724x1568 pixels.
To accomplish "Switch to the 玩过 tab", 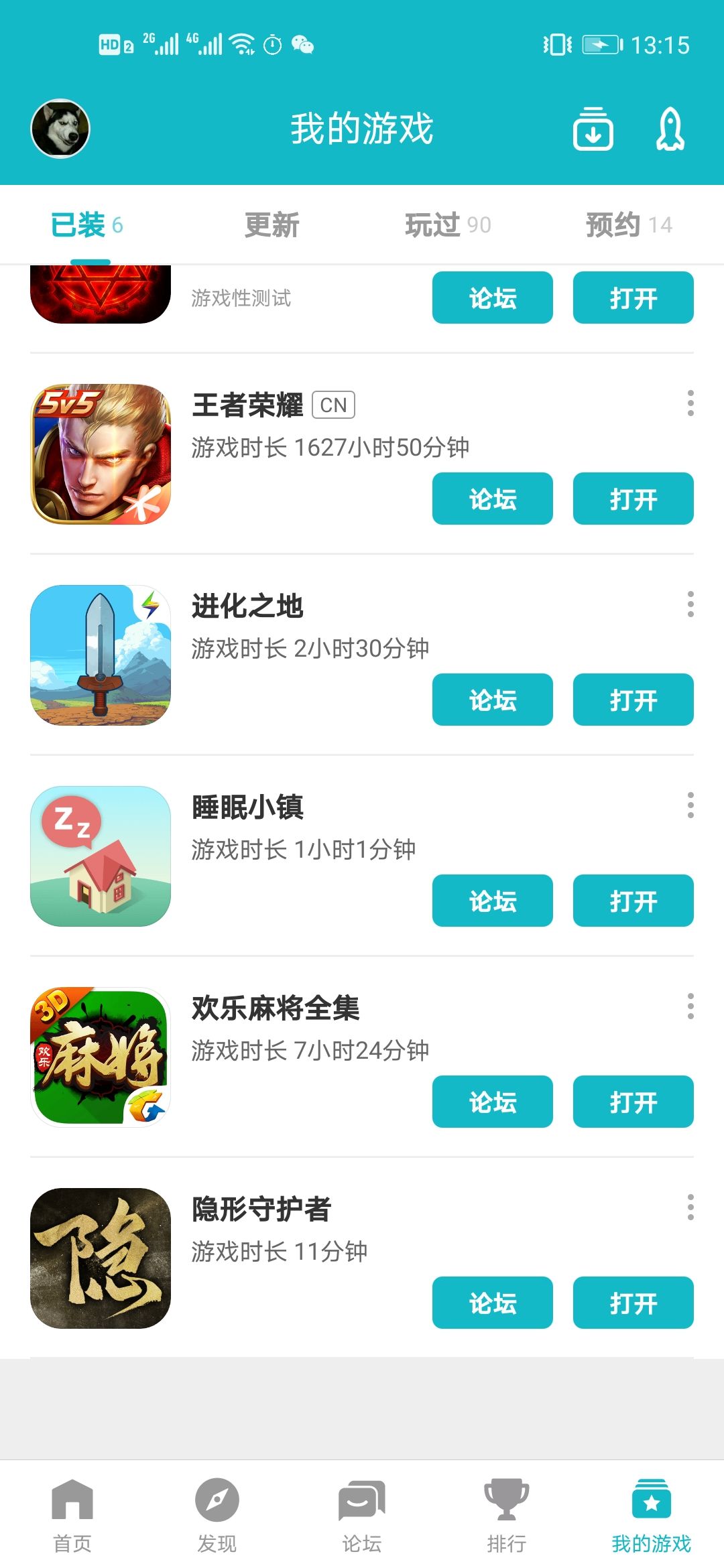I will click(x=448, y=225).
